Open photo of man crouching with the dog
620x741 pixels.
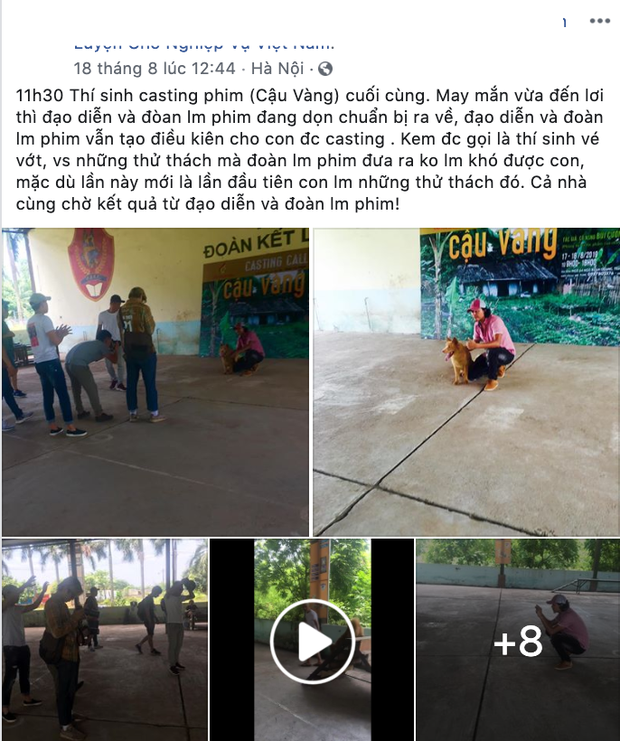(466, 382)
